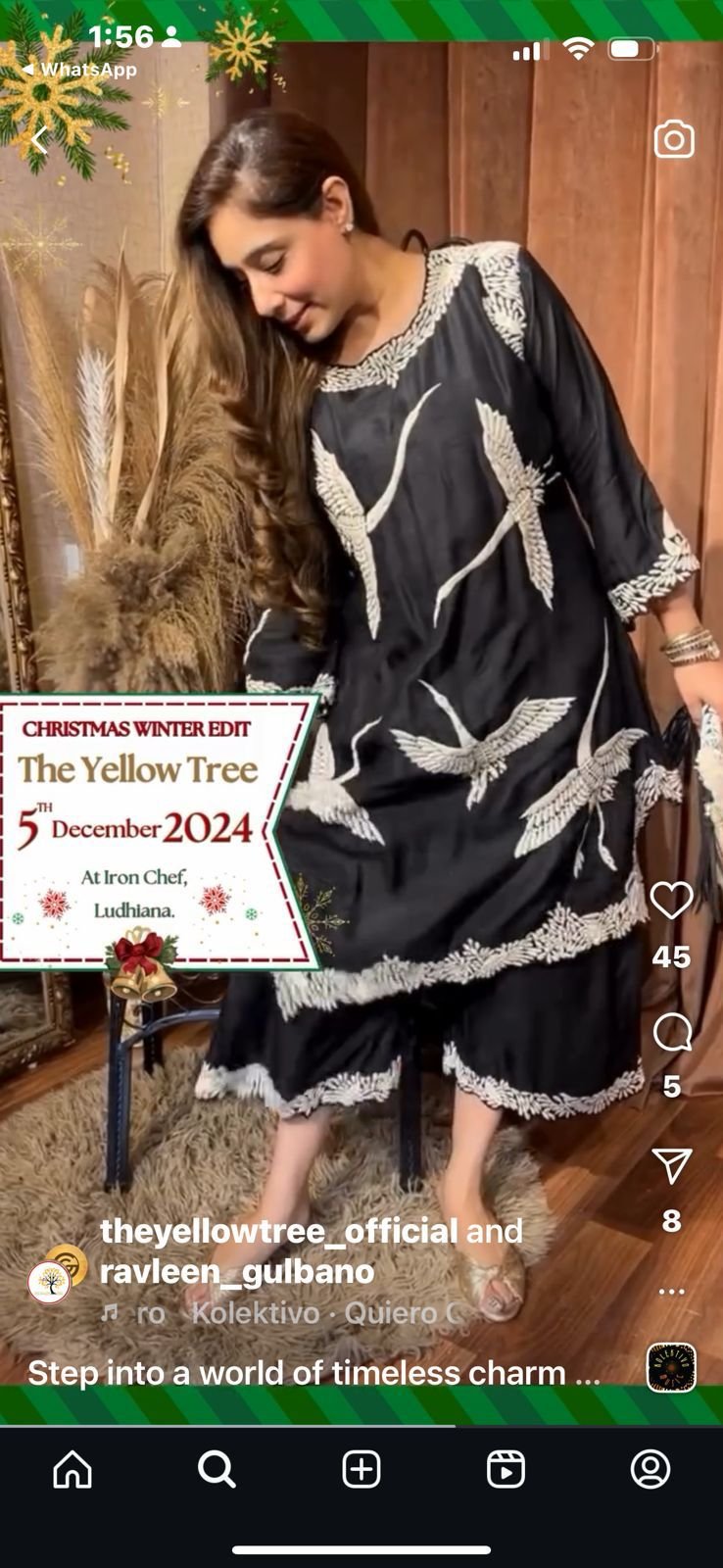Like this reel with the heart icon
Image resolution: width=723 pixels, height=1568 pixels.
(671, 901)
